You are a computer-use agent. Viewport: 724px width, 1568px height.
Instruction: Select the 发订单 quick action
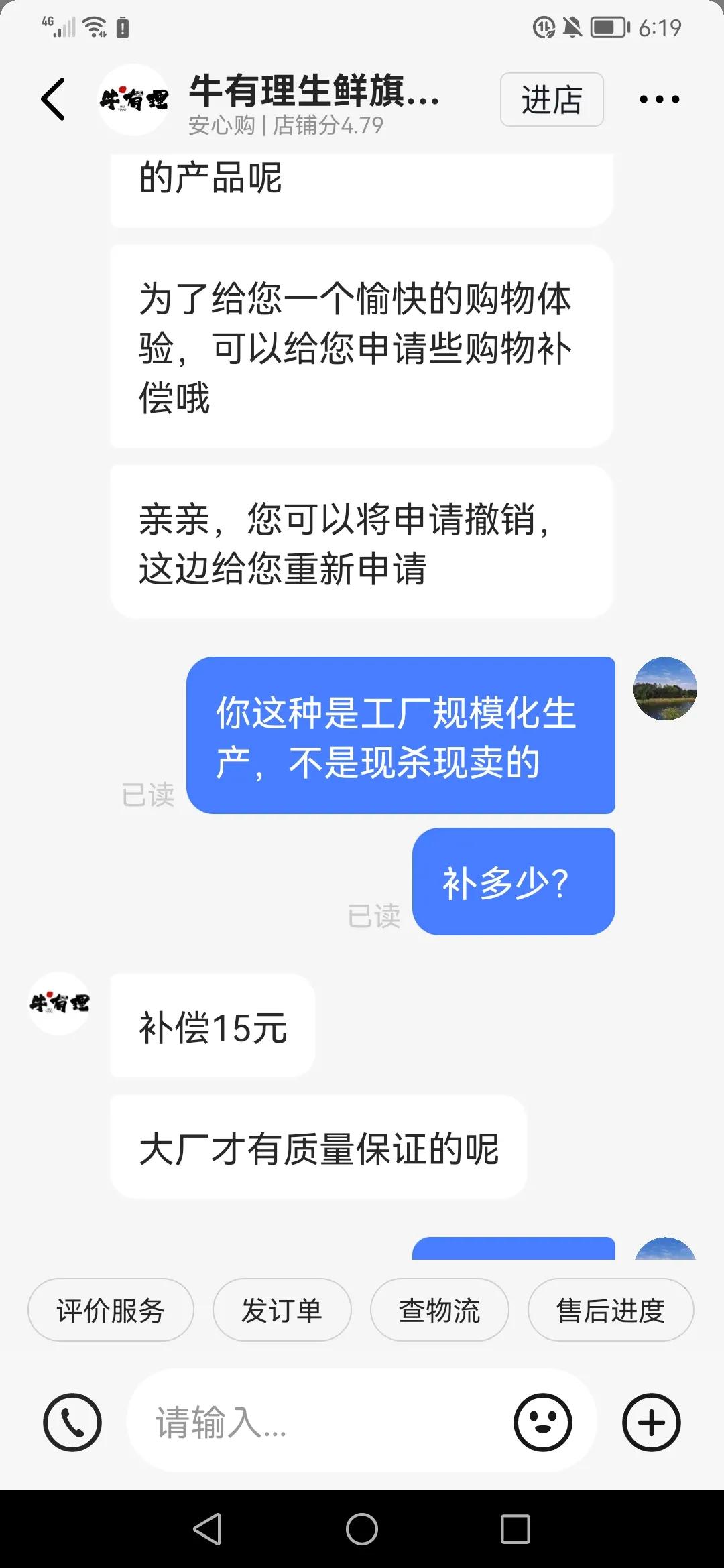[x=282, y=1310]
